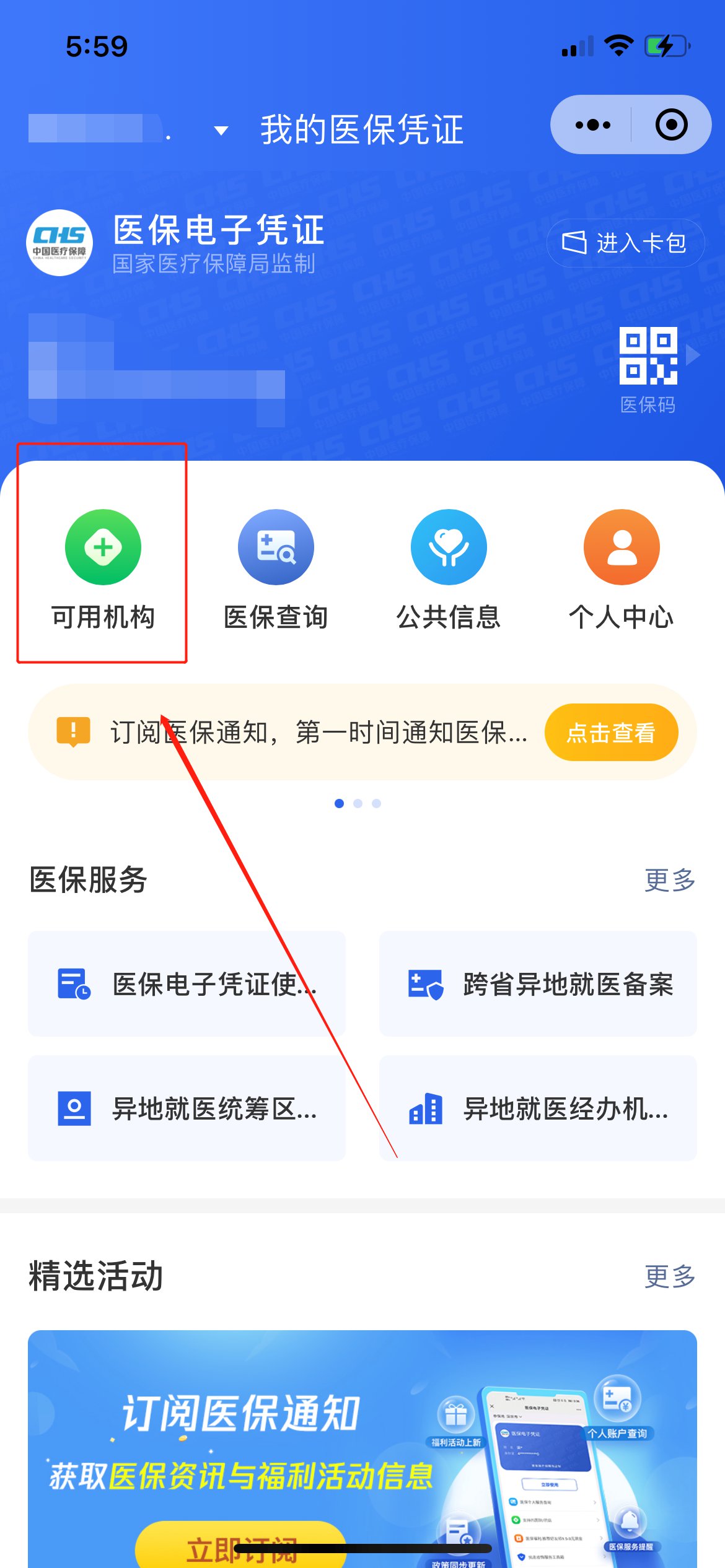Screen dimensions: 725x1568
Task: View more 精选活动
Action: click(669, 1276)
